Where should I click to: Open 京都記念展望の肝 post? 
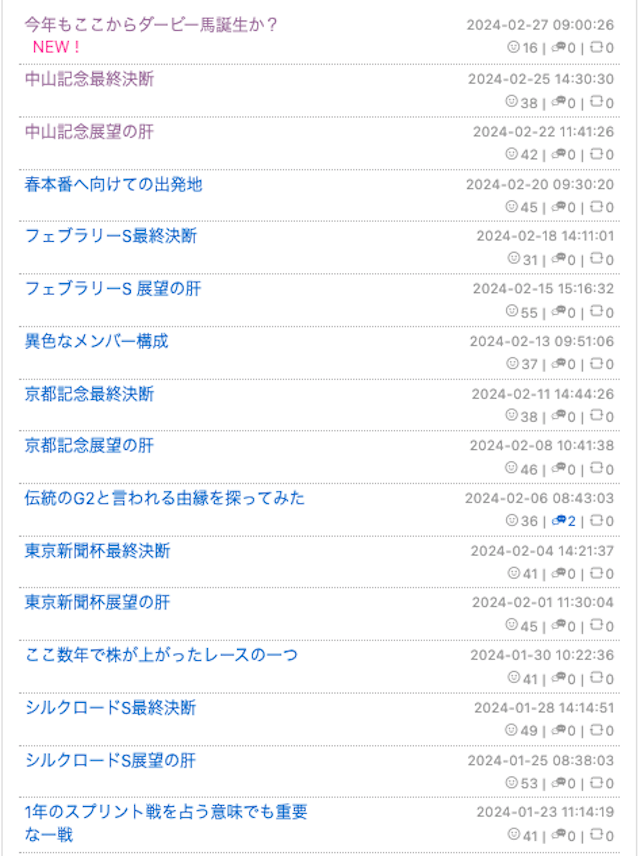(x=89, y=446)
